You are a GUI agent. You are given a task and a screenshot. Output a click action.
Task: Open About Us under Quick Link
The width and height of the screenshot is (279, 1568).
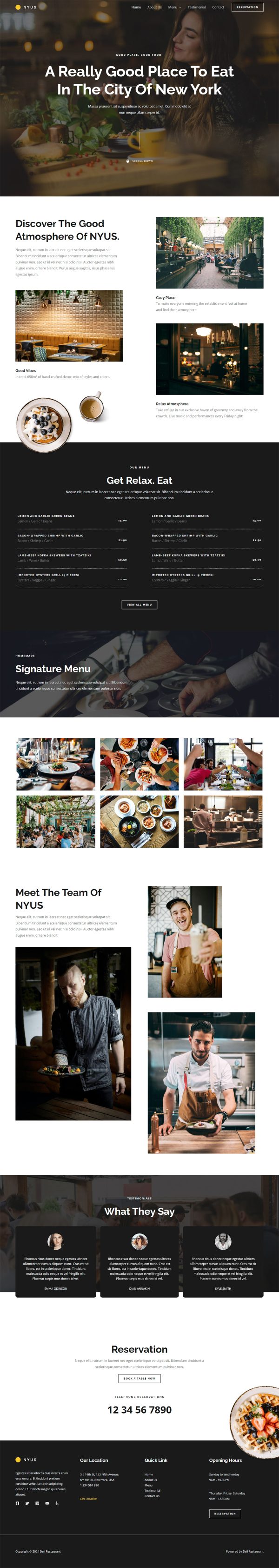click(x=151, y=1480)
